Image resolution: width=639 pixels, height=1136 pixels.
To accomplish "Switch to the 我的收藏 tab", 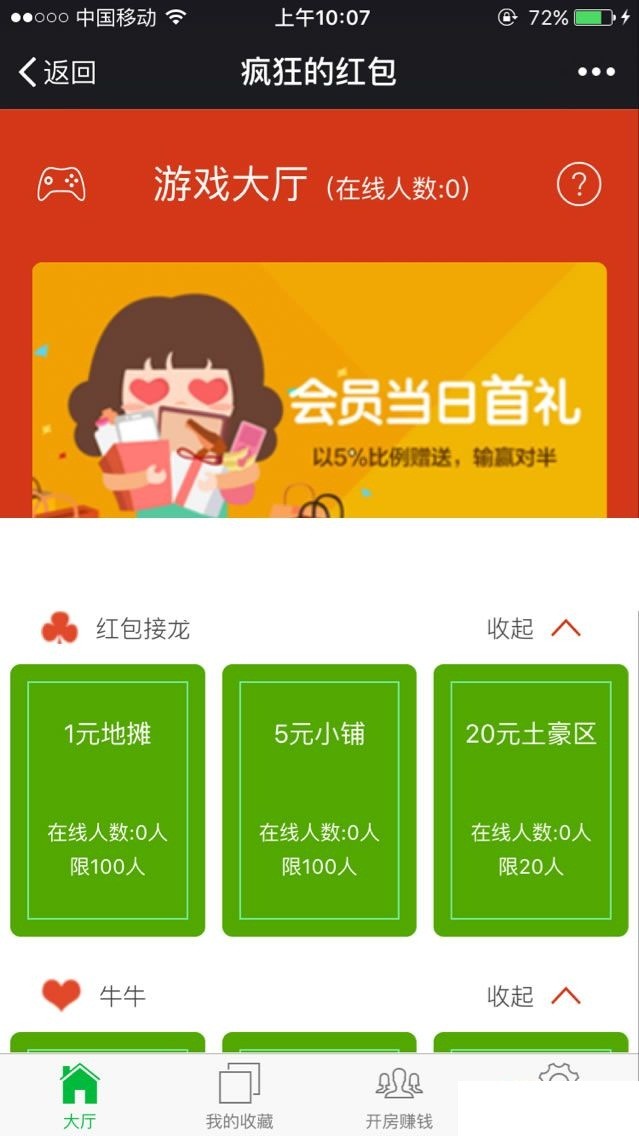I will [x=239, y=1096].
